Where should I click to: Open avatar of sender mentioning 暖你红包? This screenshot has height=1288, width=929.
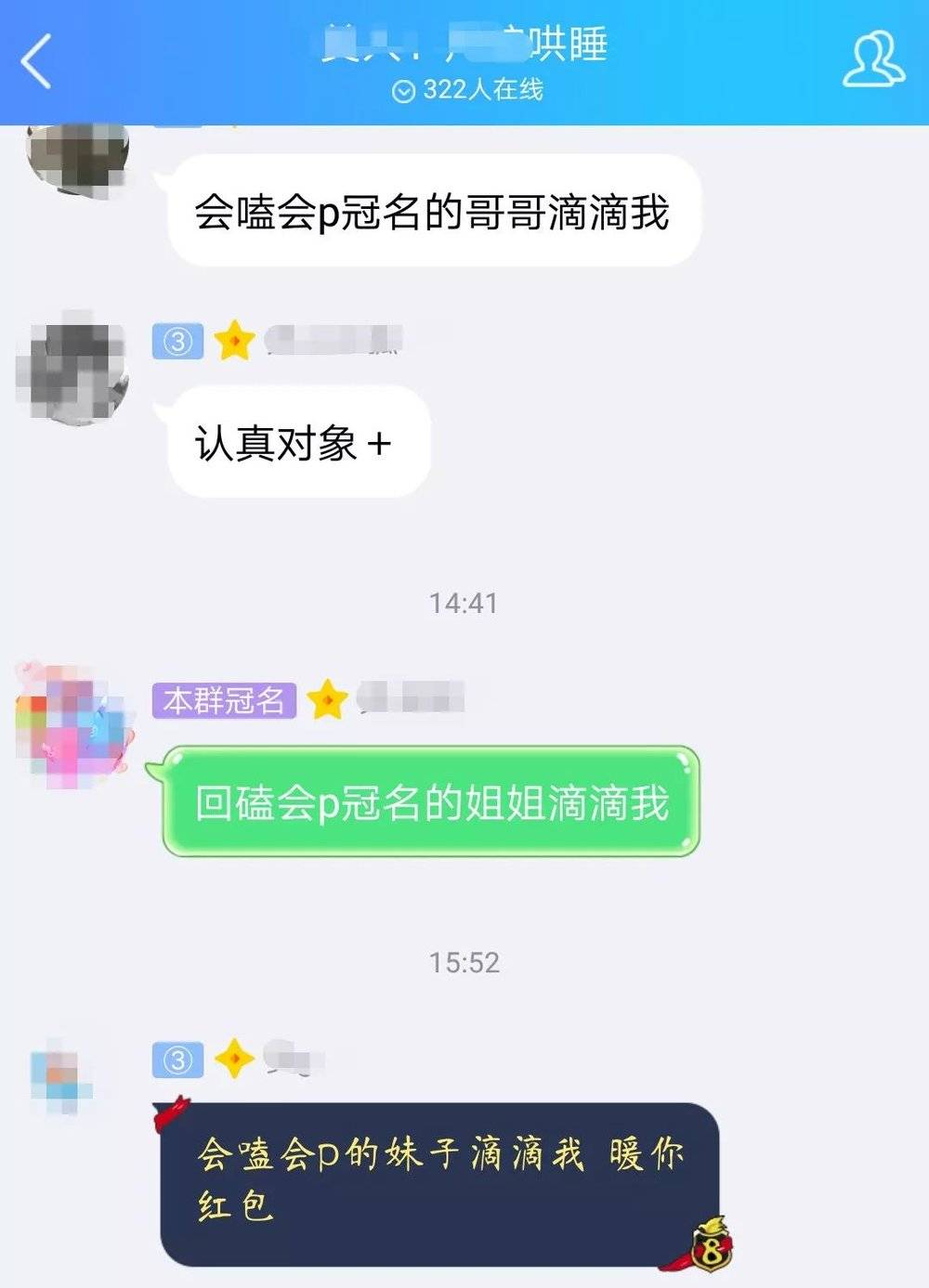coord(61,1077)
